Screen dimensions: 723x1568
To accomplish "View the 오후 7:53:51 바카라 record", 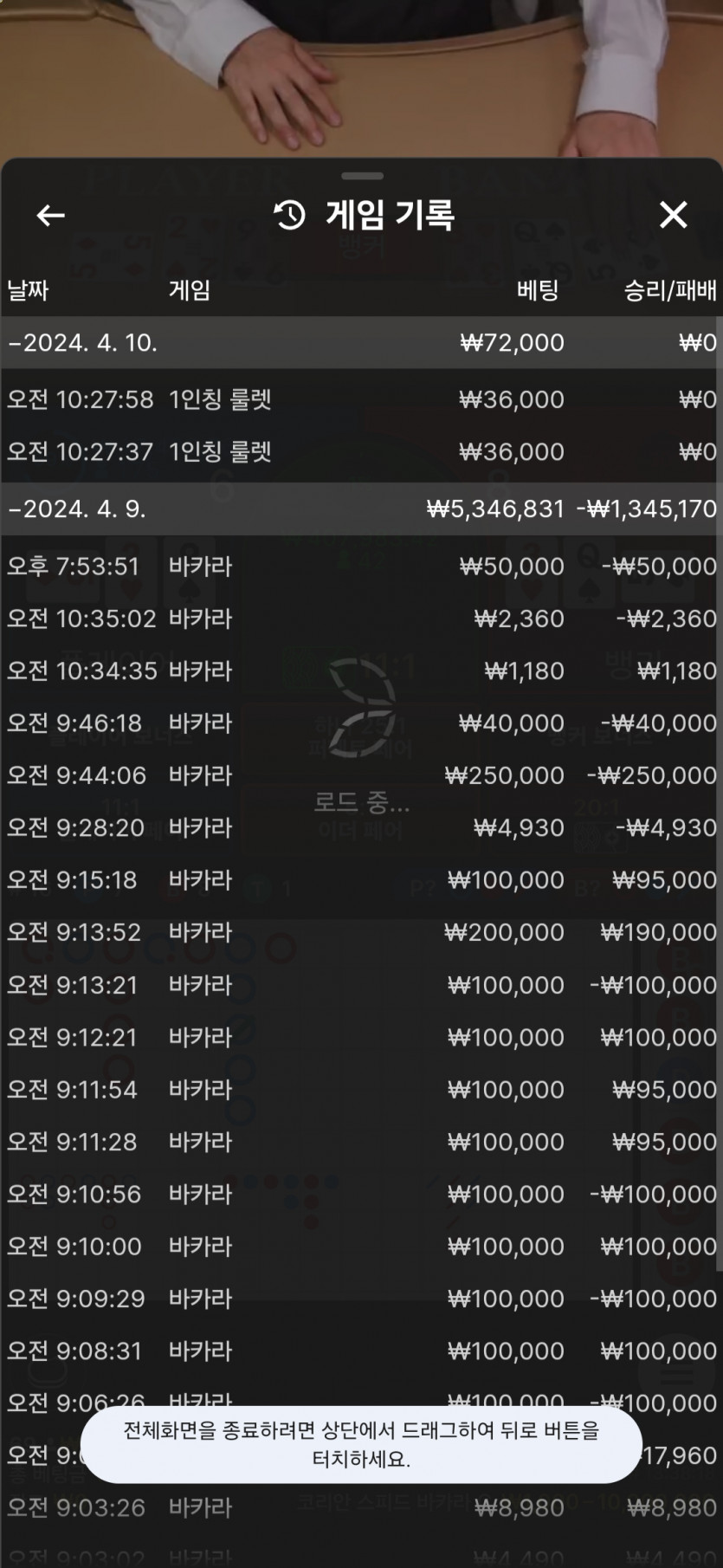I will click(361, 567).
